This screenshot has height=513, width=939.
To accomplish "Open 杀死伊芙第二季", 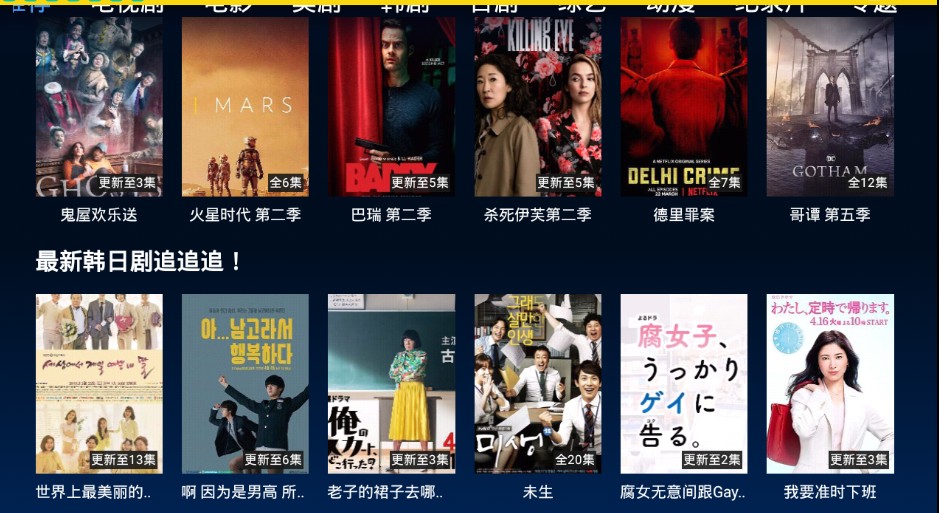I will click(x=537, y=107).
